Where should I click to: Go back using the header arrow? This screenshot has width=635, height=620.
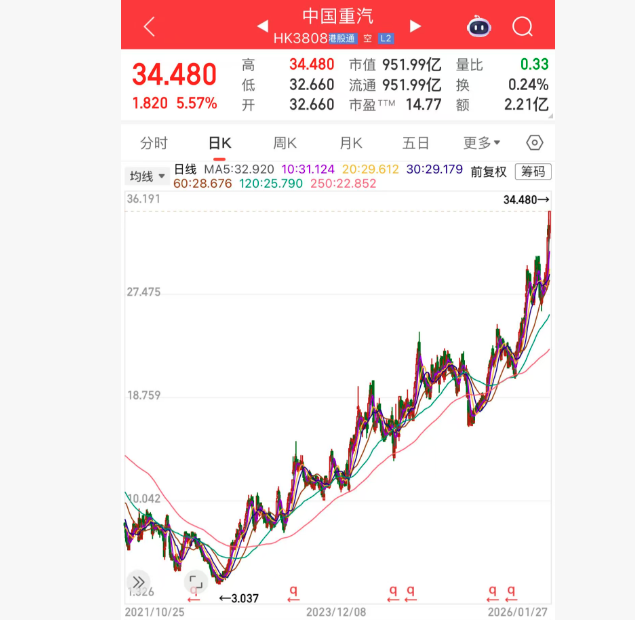coord(149,27)
